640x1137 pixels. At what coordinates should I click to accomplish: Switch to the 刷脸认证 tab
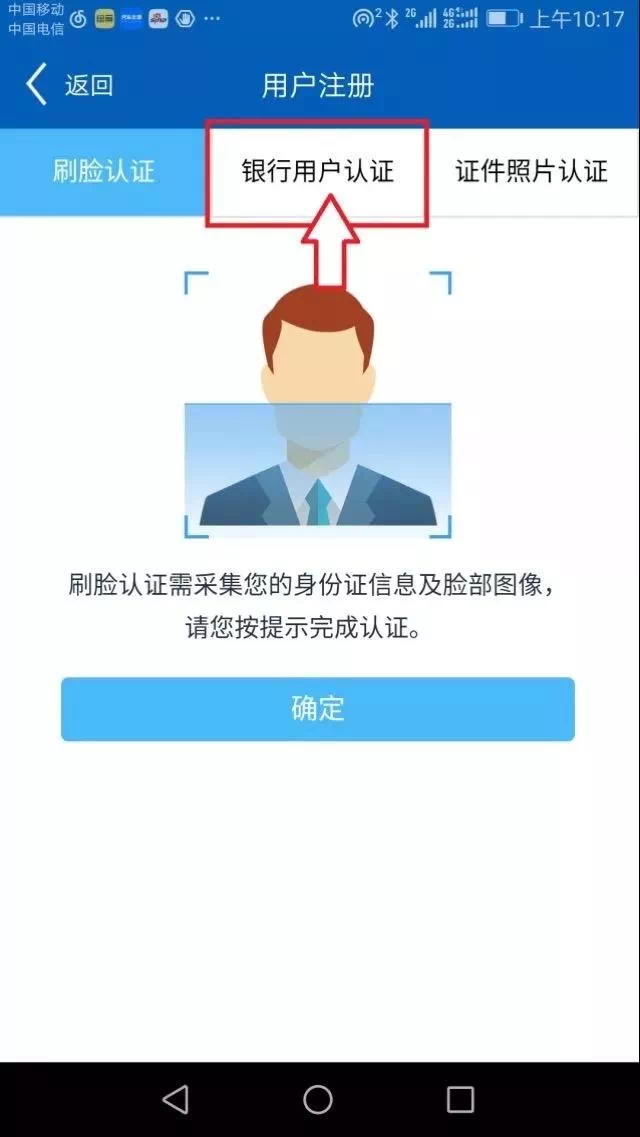[x=103, y=171]
